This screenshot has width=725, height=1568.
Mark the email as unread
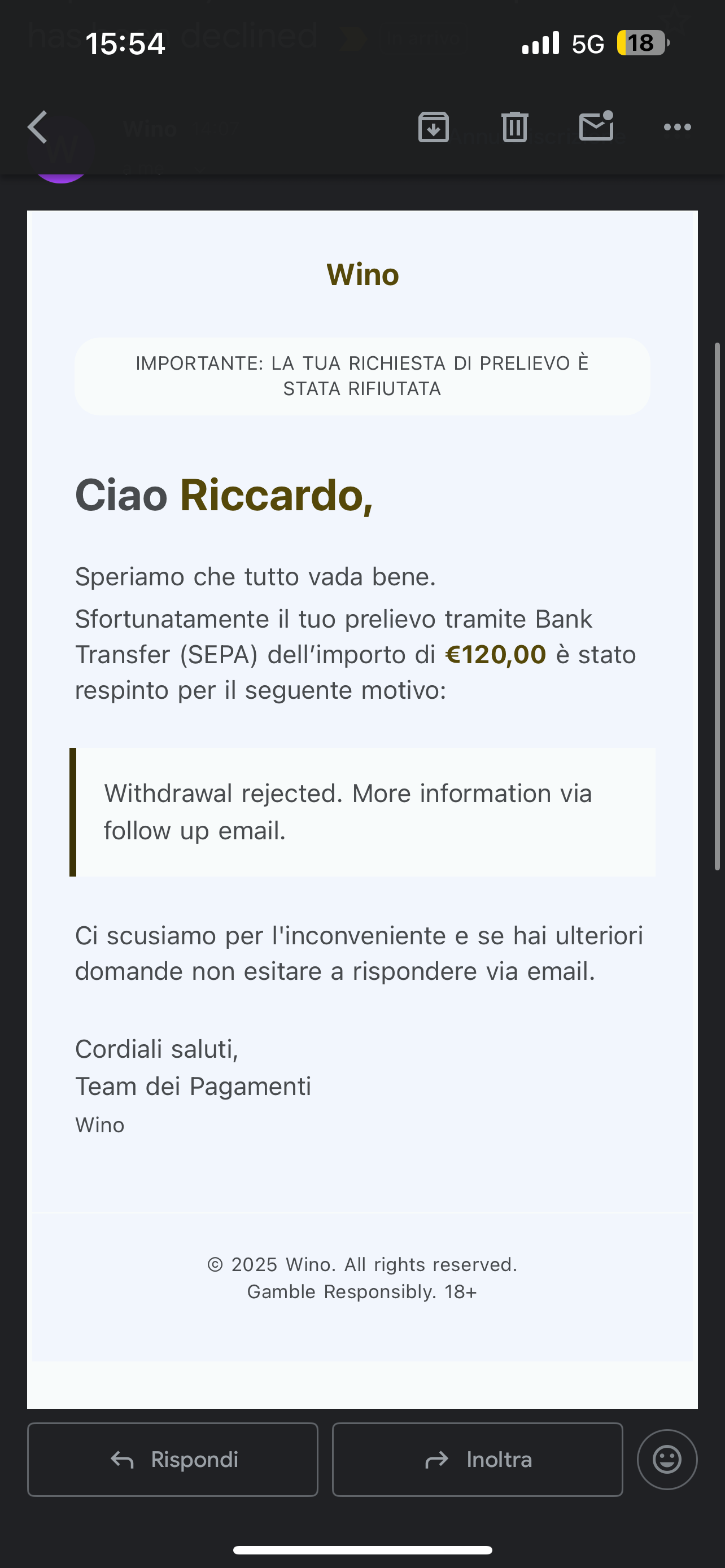click(596, 126)
